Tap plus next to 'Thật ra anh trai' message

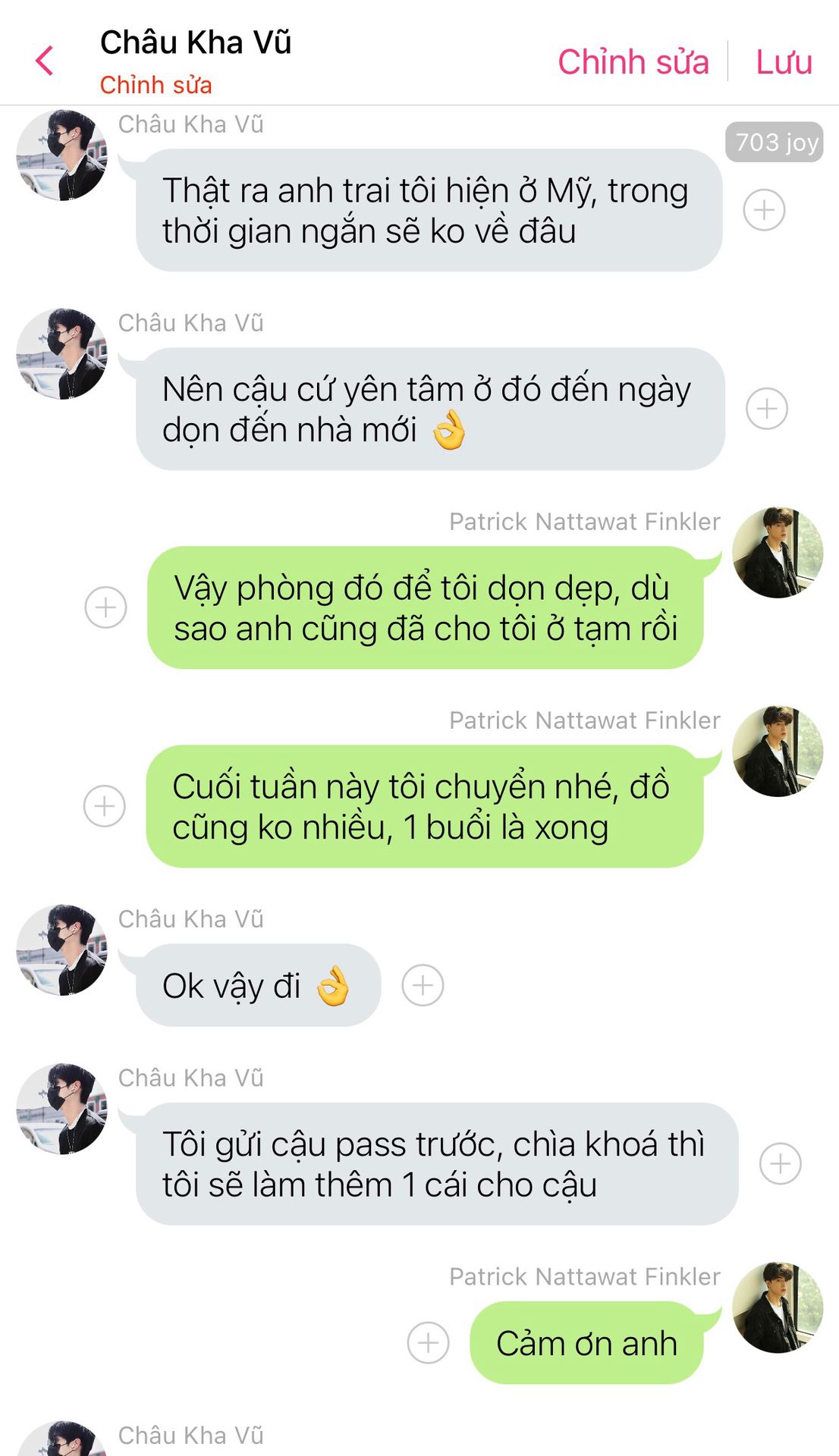click(763, 210)
